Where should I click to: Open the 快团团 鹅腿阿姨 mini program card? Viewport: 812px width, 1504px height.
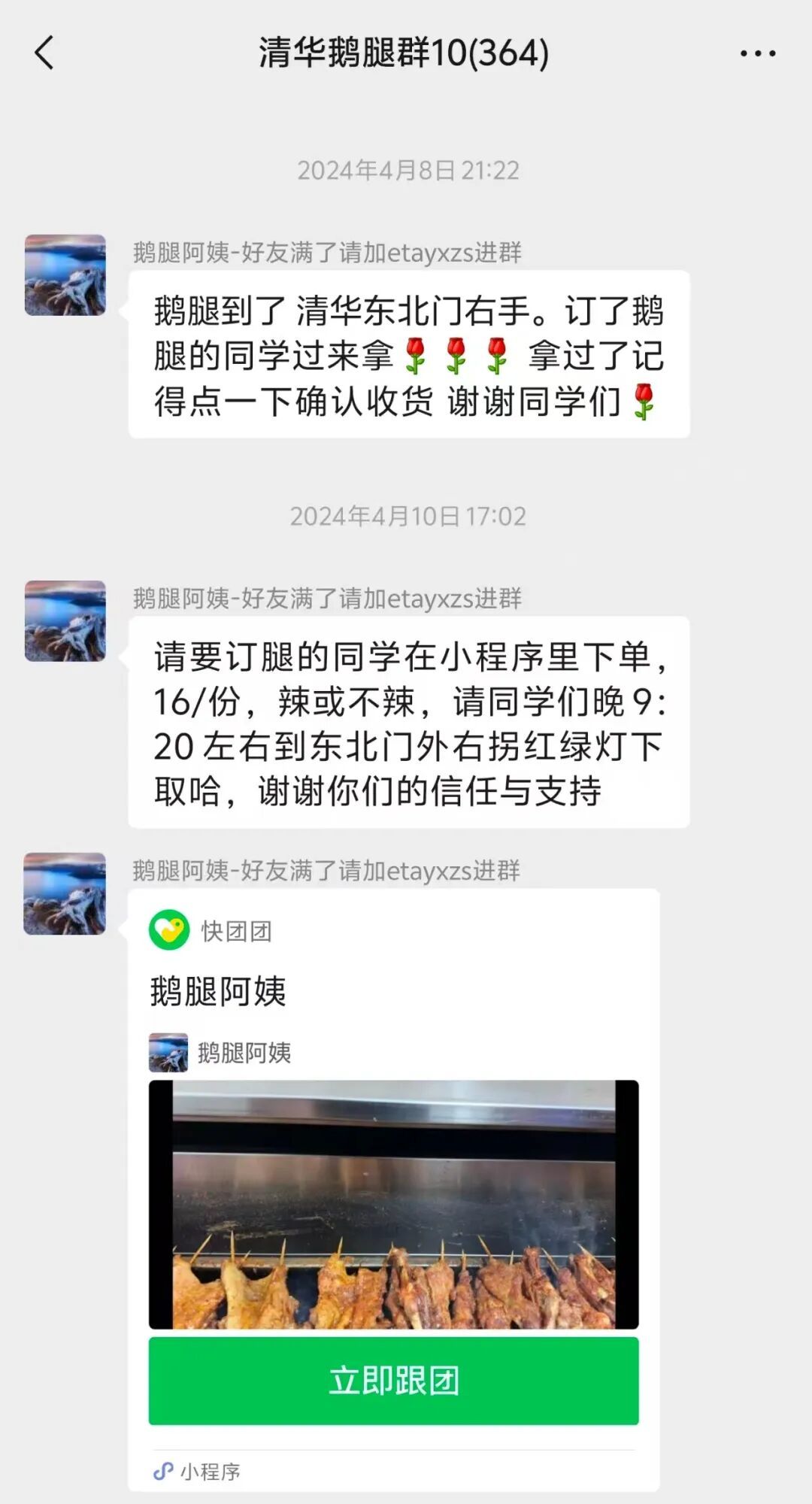(x=393, y=1190)
